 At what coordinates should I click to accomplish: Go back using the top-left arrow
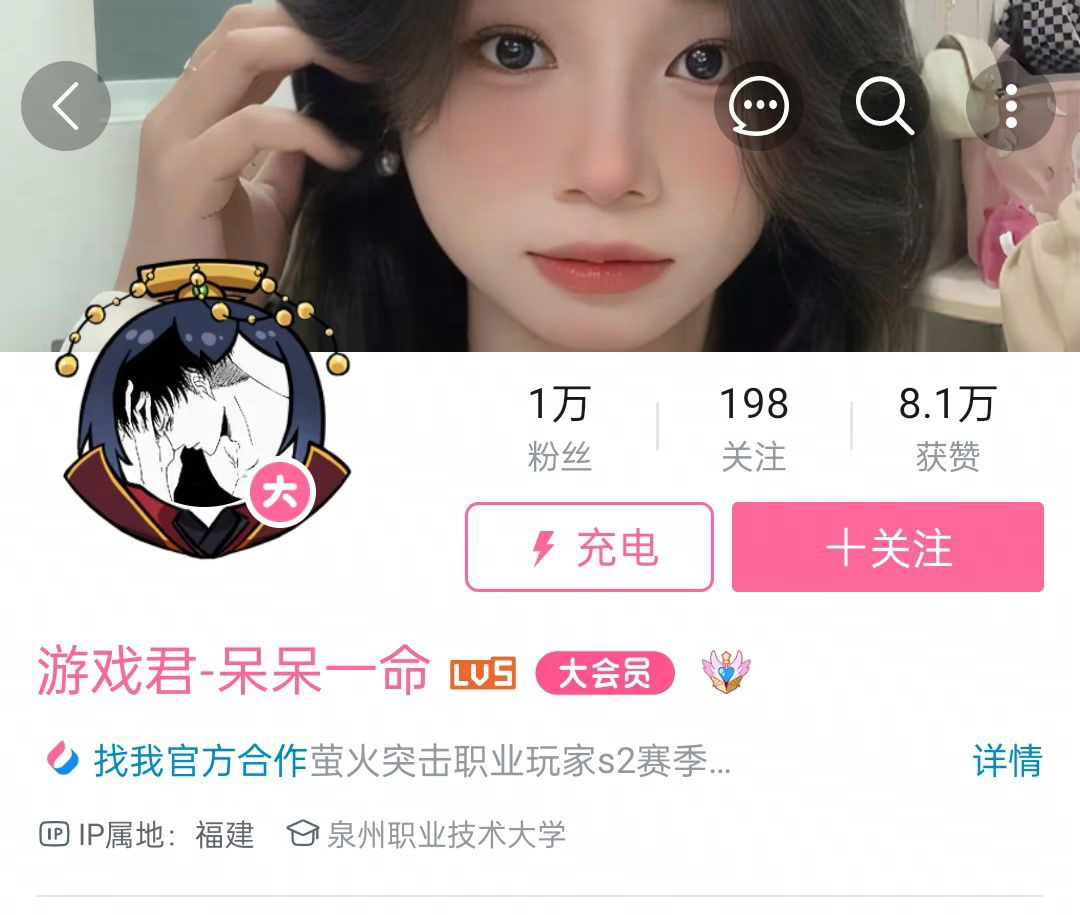[66, 106]
